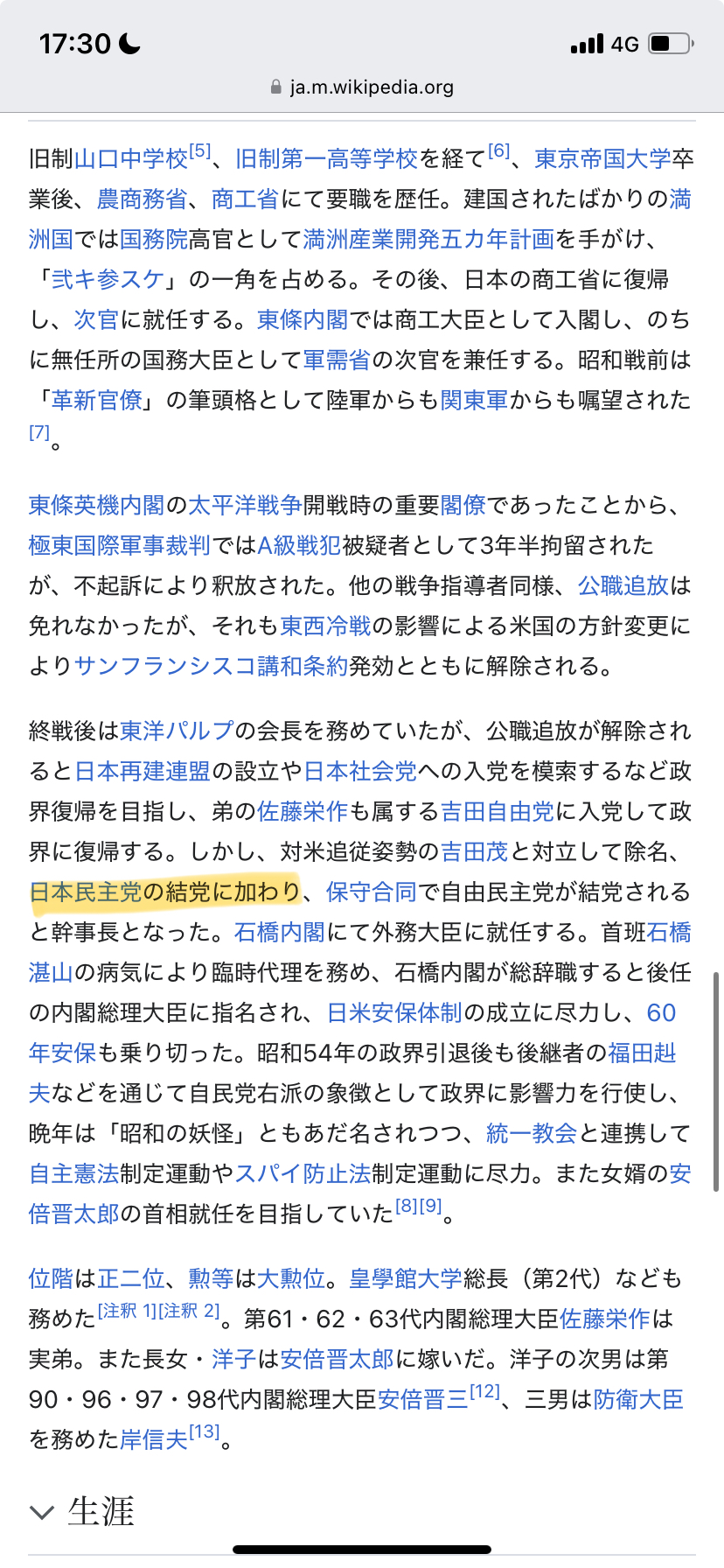
Task: Follow the 満洲産業開発五カ年計画 link
Action: click(428, 239)
